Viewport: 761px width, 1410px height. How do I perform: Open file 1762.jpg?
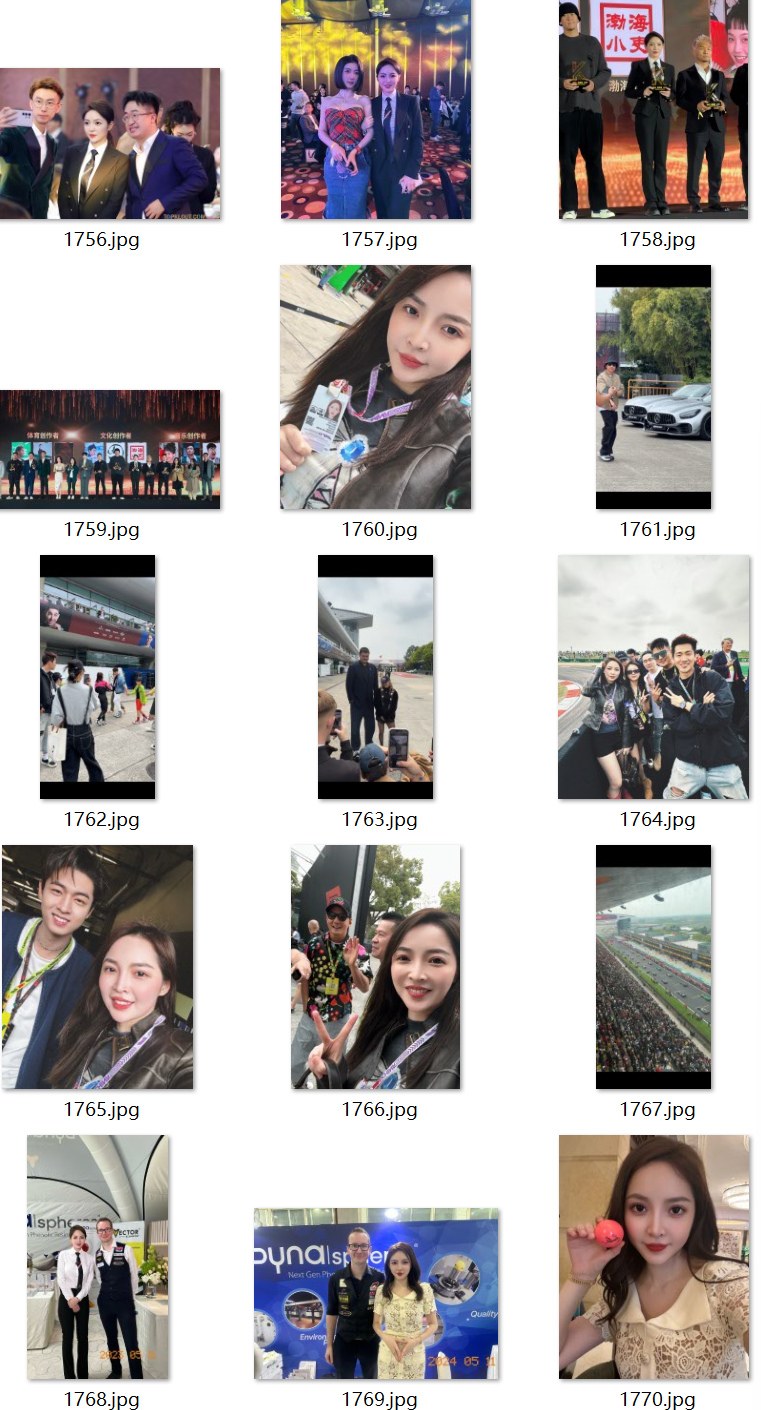[98, 677]
